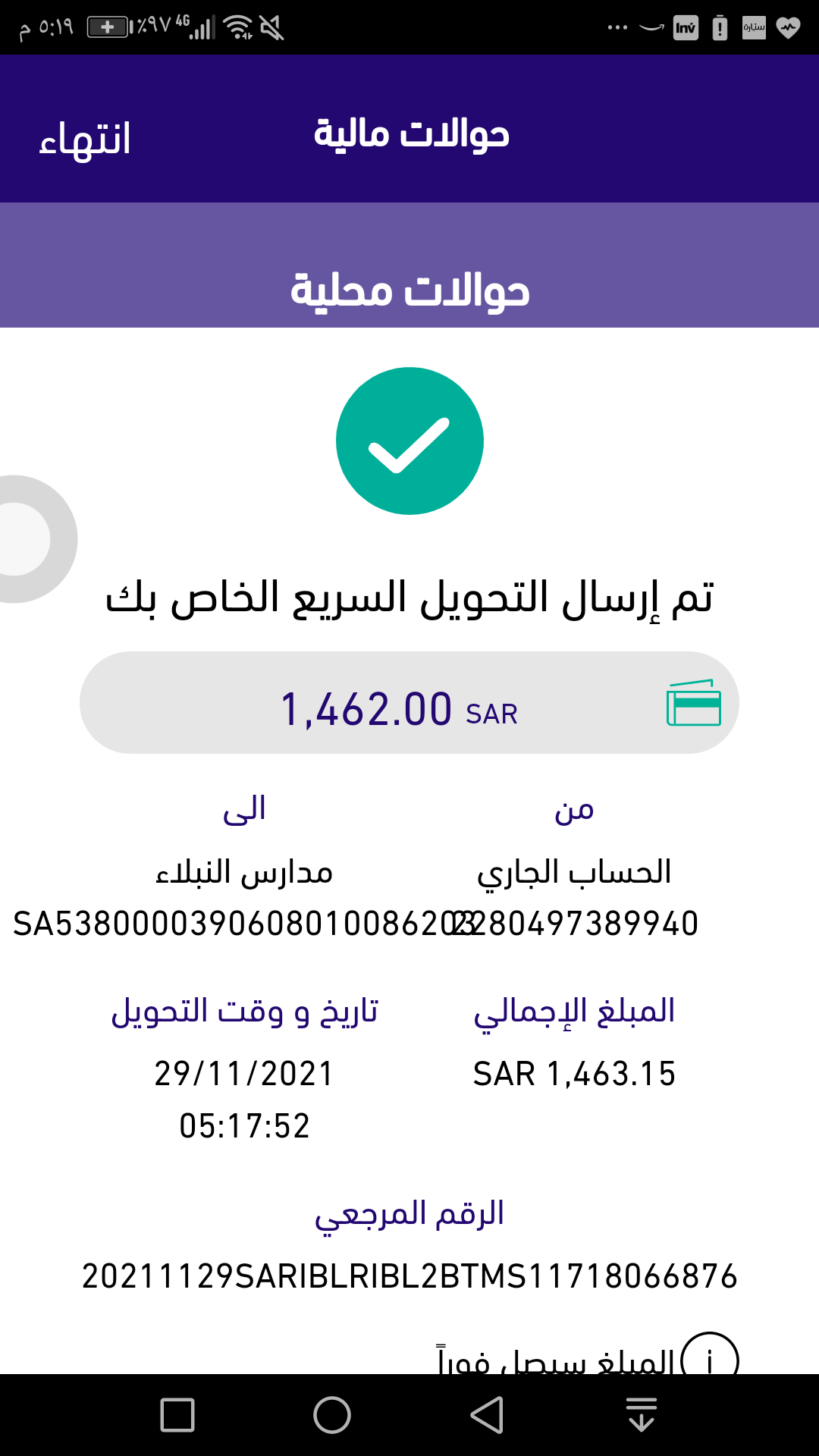Go back using the system back button
The width and height of the screenshot is (819, 1456).
[x=487, y=1415]
